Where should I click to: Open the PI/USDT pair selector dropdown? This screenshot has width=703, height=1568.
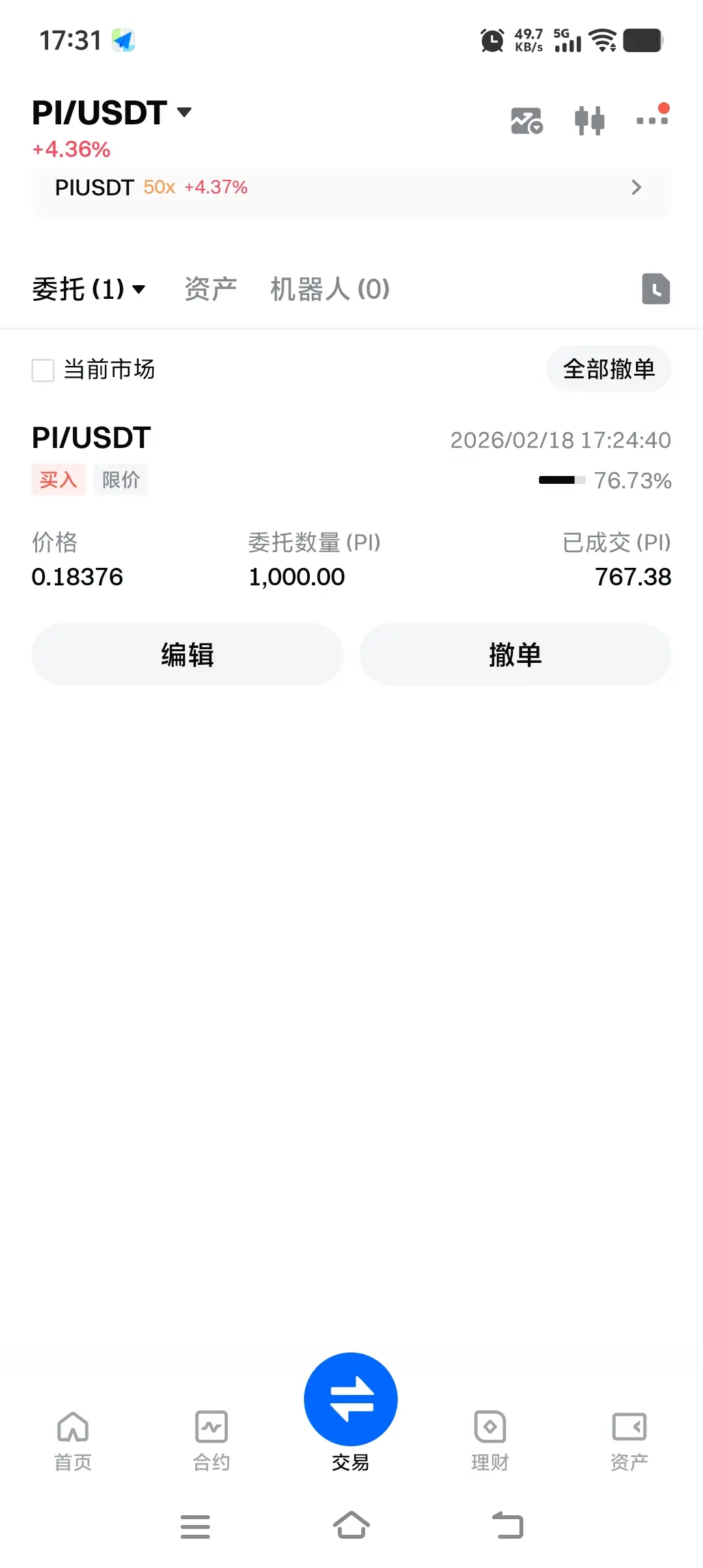[x=112, y=113]
